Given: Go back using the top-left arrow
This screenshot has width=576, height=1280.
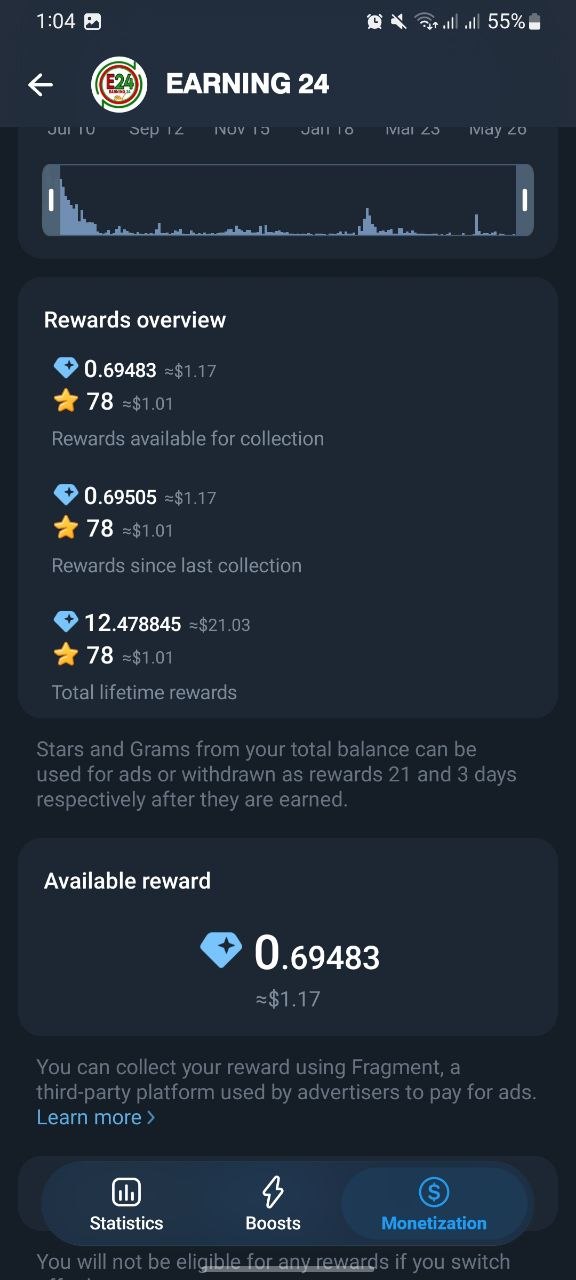Looking at the screenshot, I should point(40,85).
